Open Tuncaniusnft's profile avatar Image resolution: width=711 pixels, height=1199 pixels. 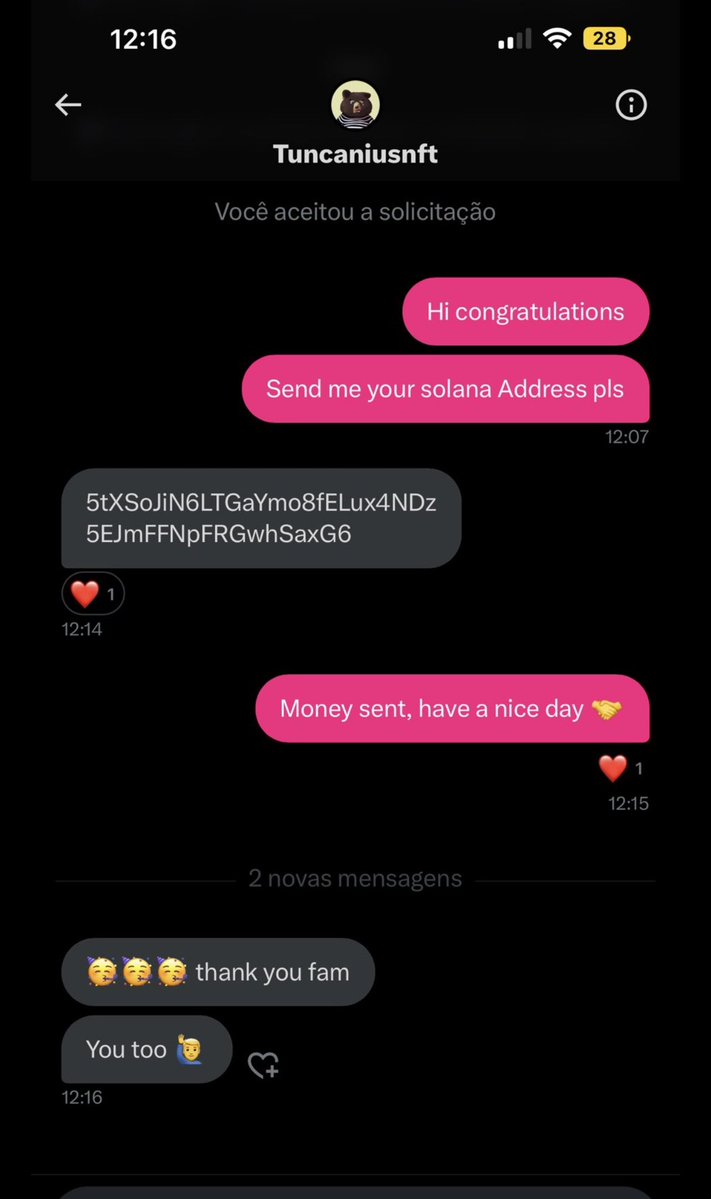point(355,105)
